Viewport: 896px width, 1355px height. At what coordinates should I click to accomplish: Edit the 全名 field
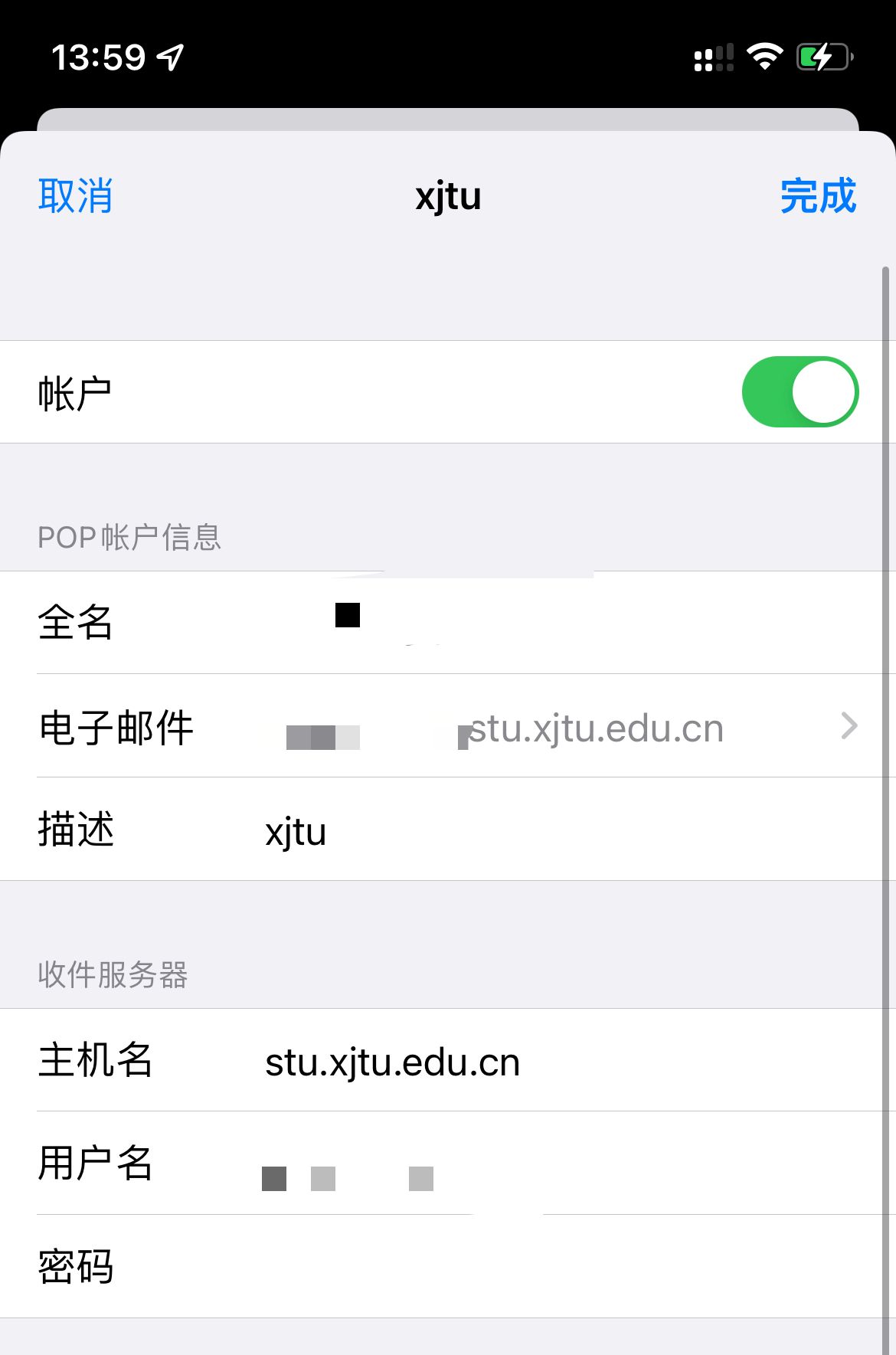(x=536, y=622)
